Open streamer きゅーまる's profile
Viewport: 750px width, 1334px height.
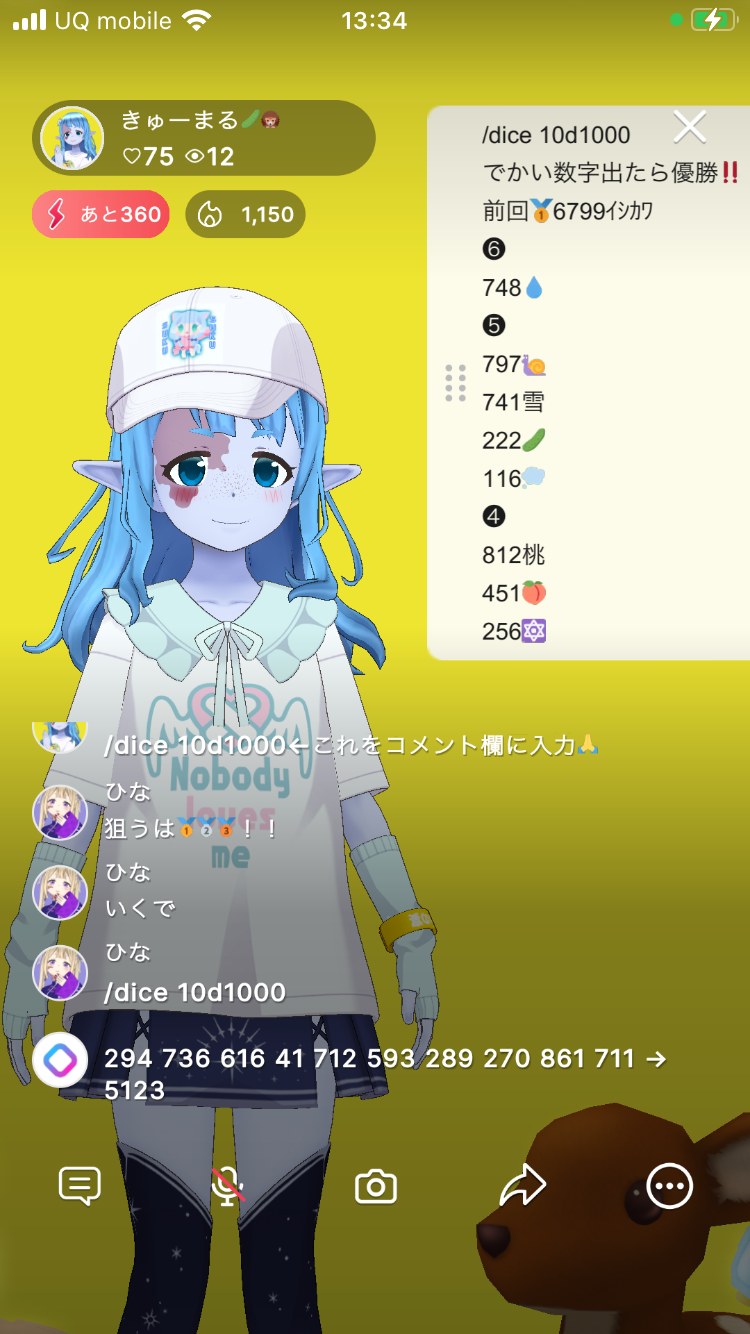[x=72, y=138]
